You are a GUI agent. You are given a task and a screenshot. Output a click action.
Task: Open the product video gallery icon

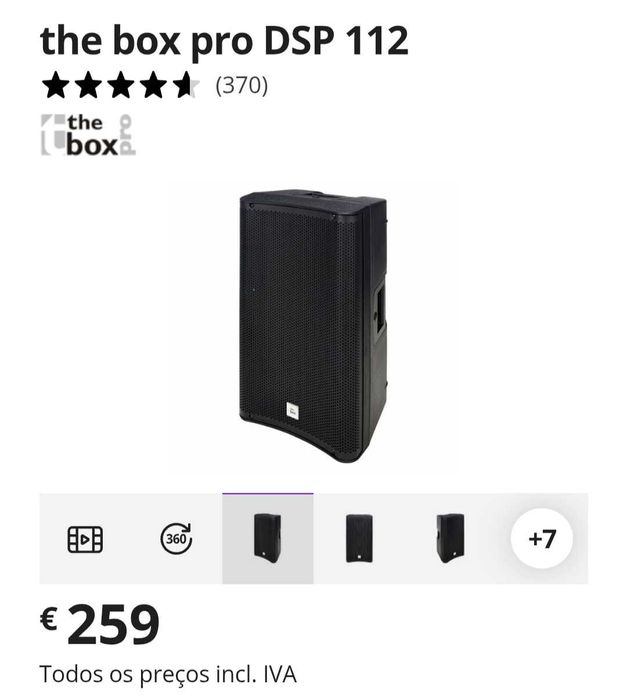pos(85,539)
